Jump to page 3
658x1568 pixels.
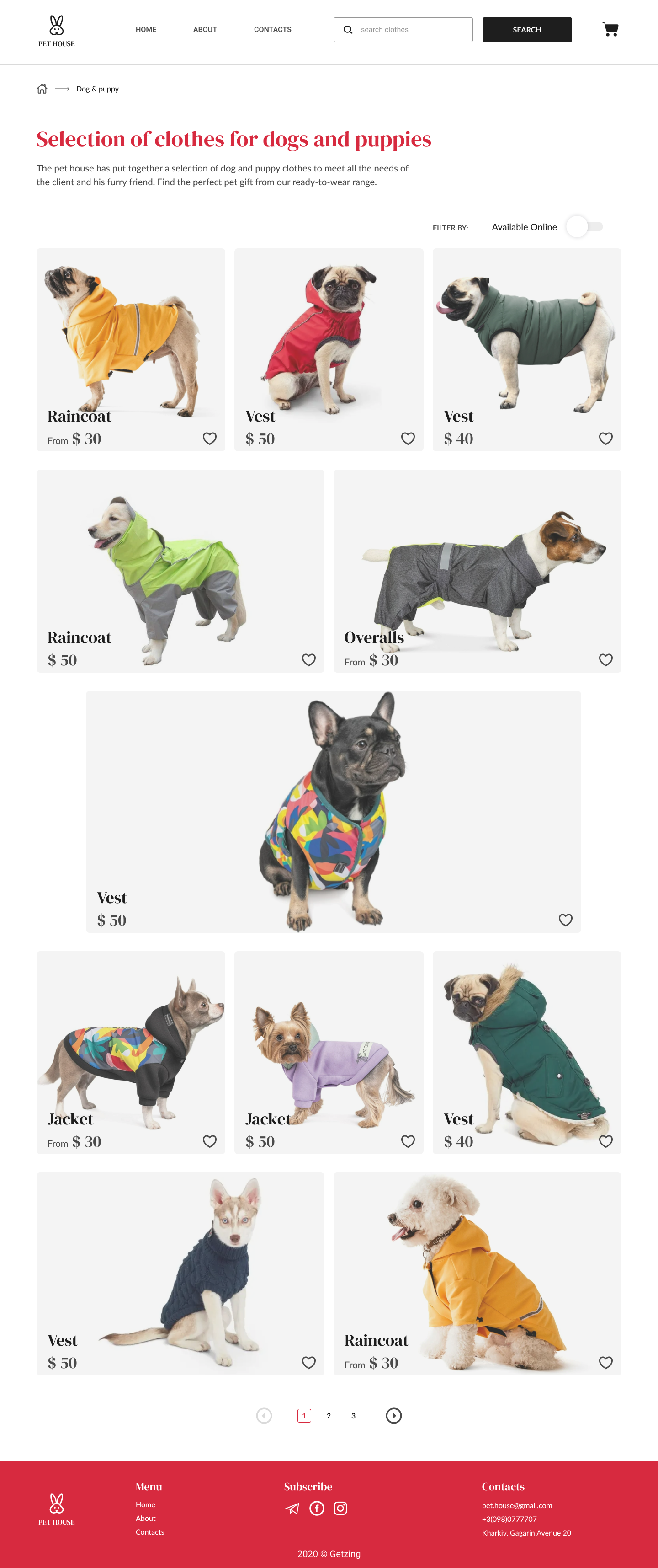click(x=353, y=1416)
